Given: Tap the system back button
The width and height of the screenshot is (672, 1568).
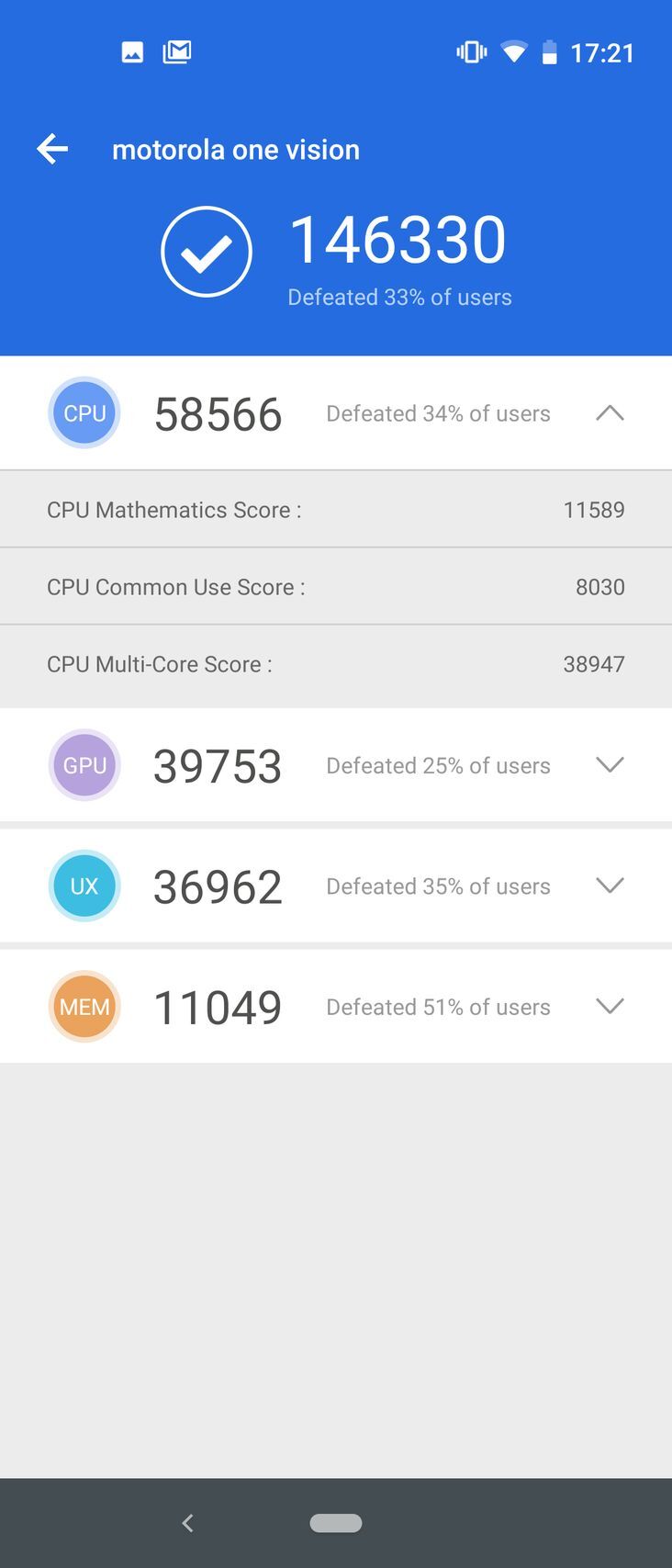Looking at the screenshot, I should (x=188, y=1523).
